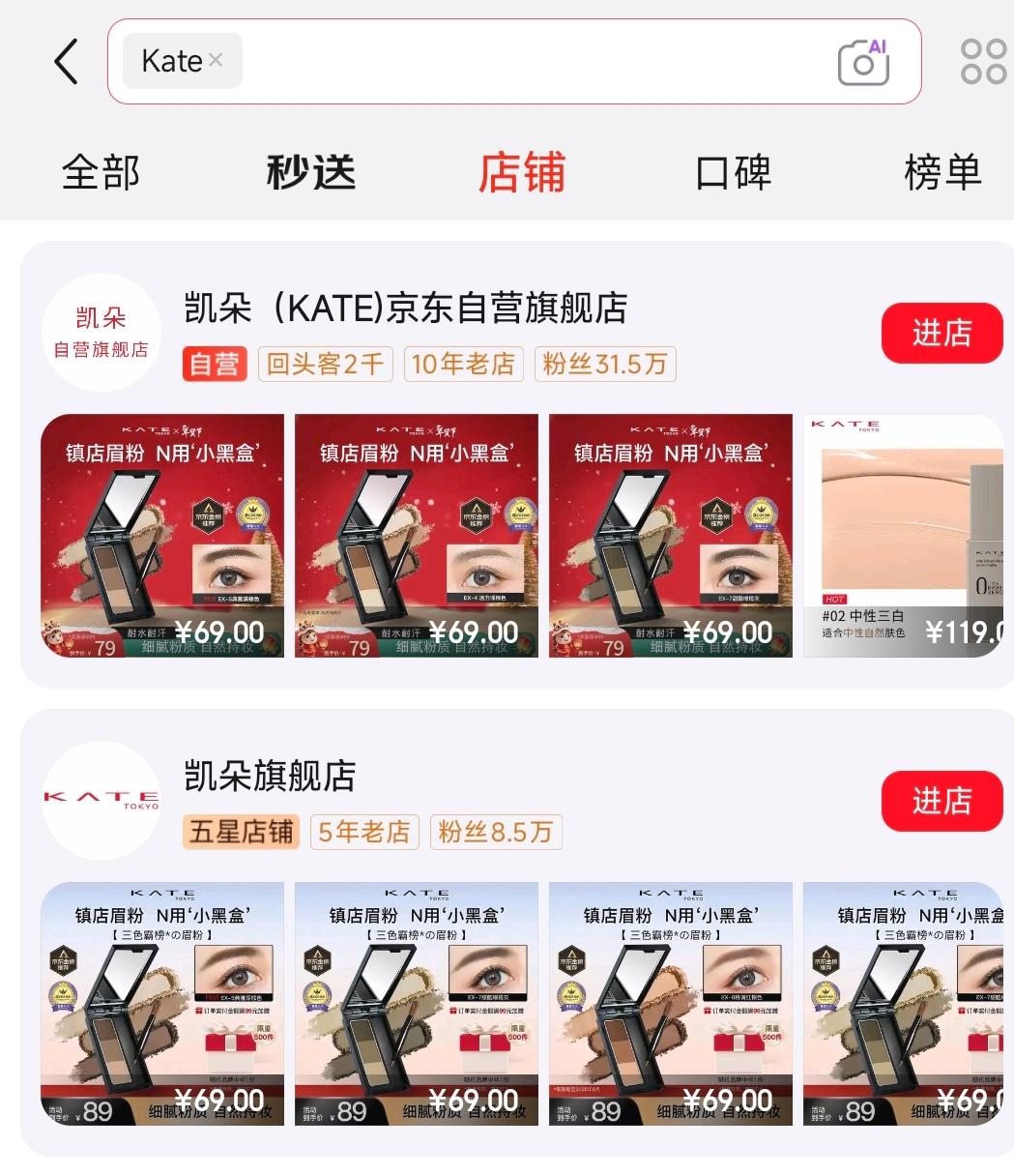Go back using the back arrow
1014x1176 pixels.
click(66, 63)
